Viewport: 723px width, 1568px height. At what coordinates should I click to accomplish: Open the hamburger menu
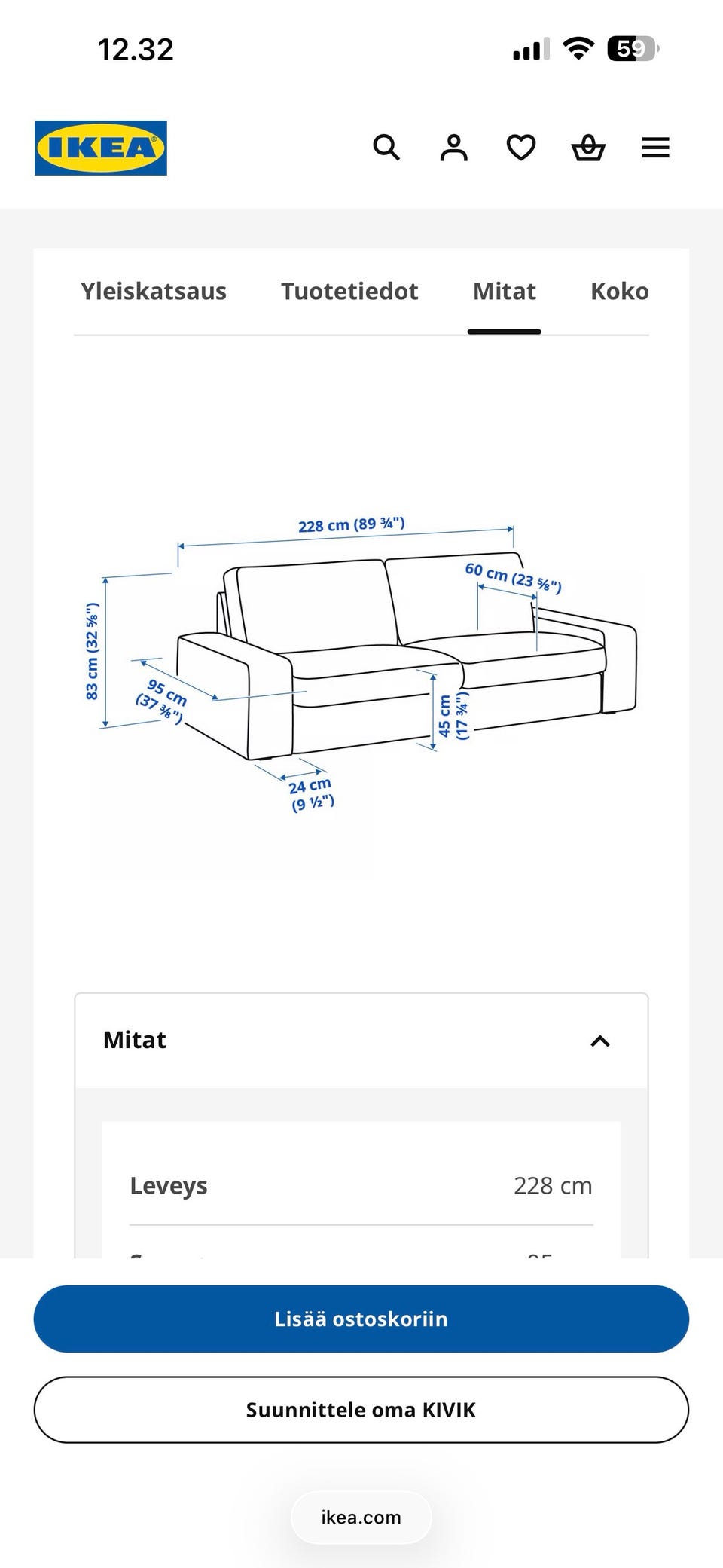click(655, 148)
